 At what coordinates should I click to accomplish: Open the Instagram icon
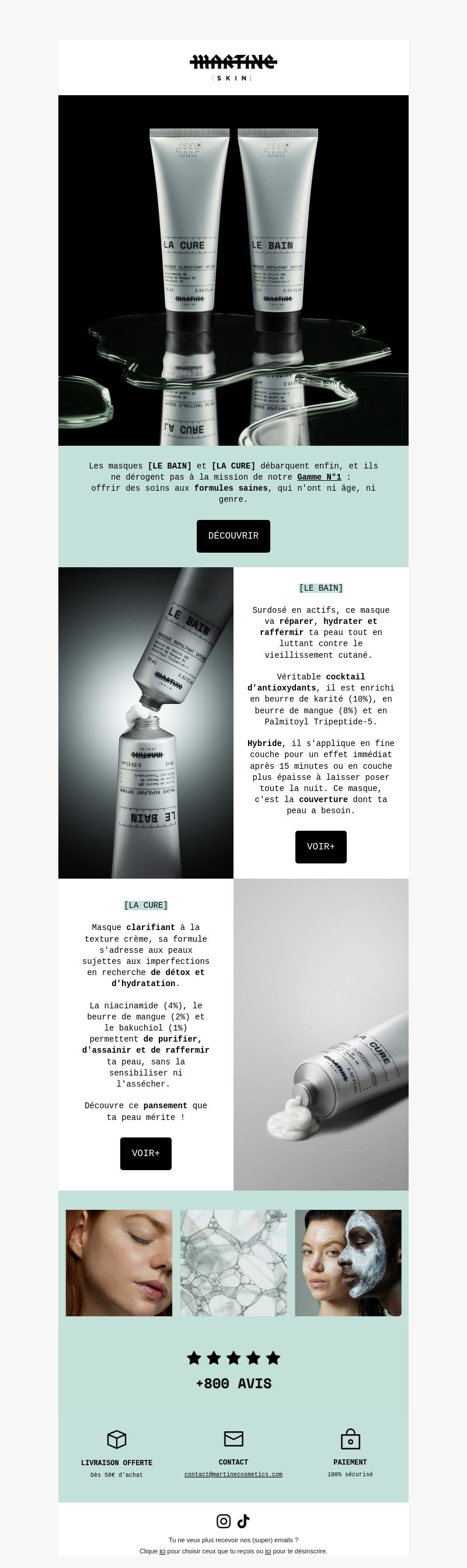(x=224, y=1521)
